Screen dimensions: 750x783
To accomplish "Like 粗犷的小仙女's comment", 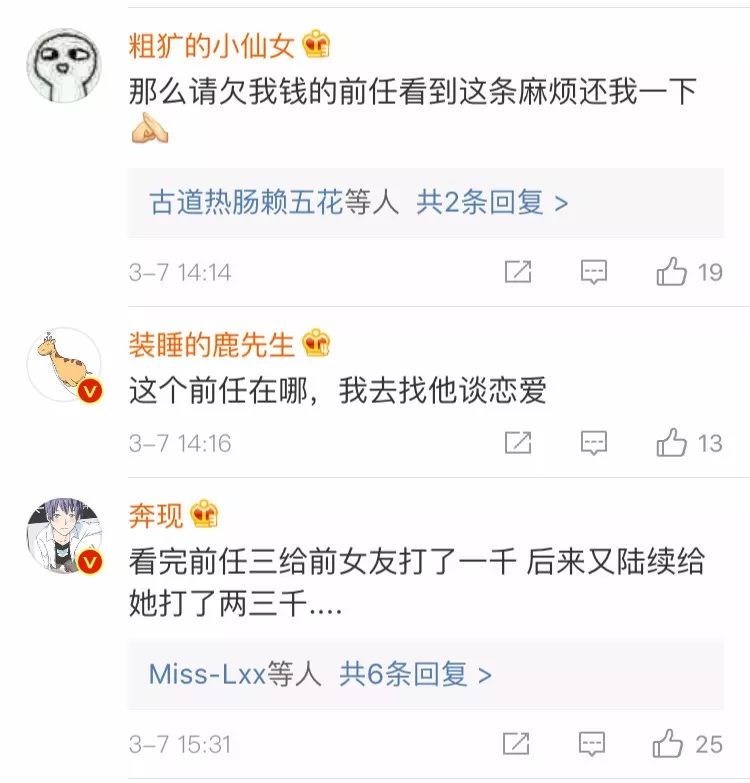I will click(672, 272).
